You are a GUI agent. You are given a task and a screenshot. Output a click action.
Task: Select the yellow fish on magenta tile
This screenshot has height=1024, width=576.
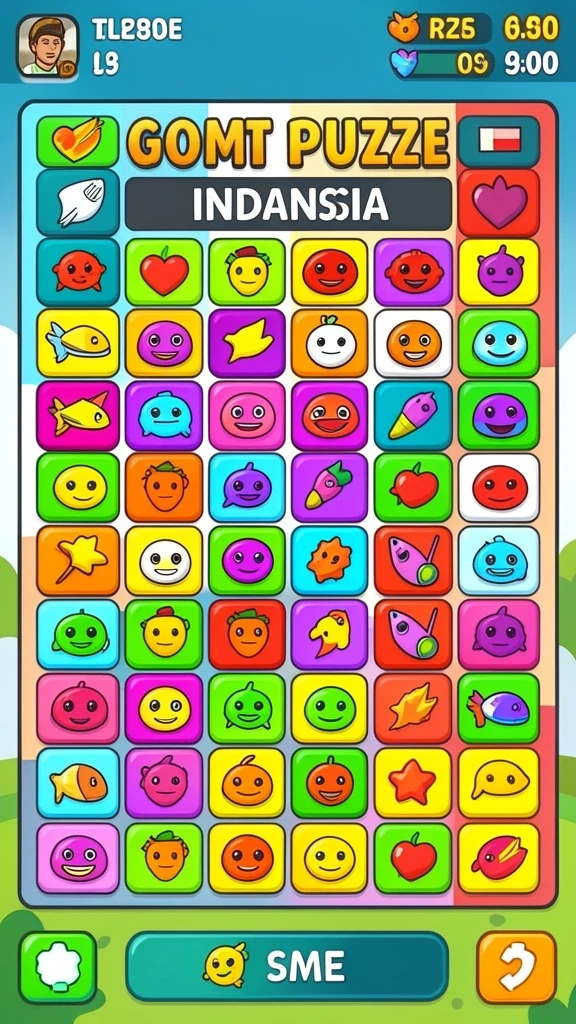[78, 415]
